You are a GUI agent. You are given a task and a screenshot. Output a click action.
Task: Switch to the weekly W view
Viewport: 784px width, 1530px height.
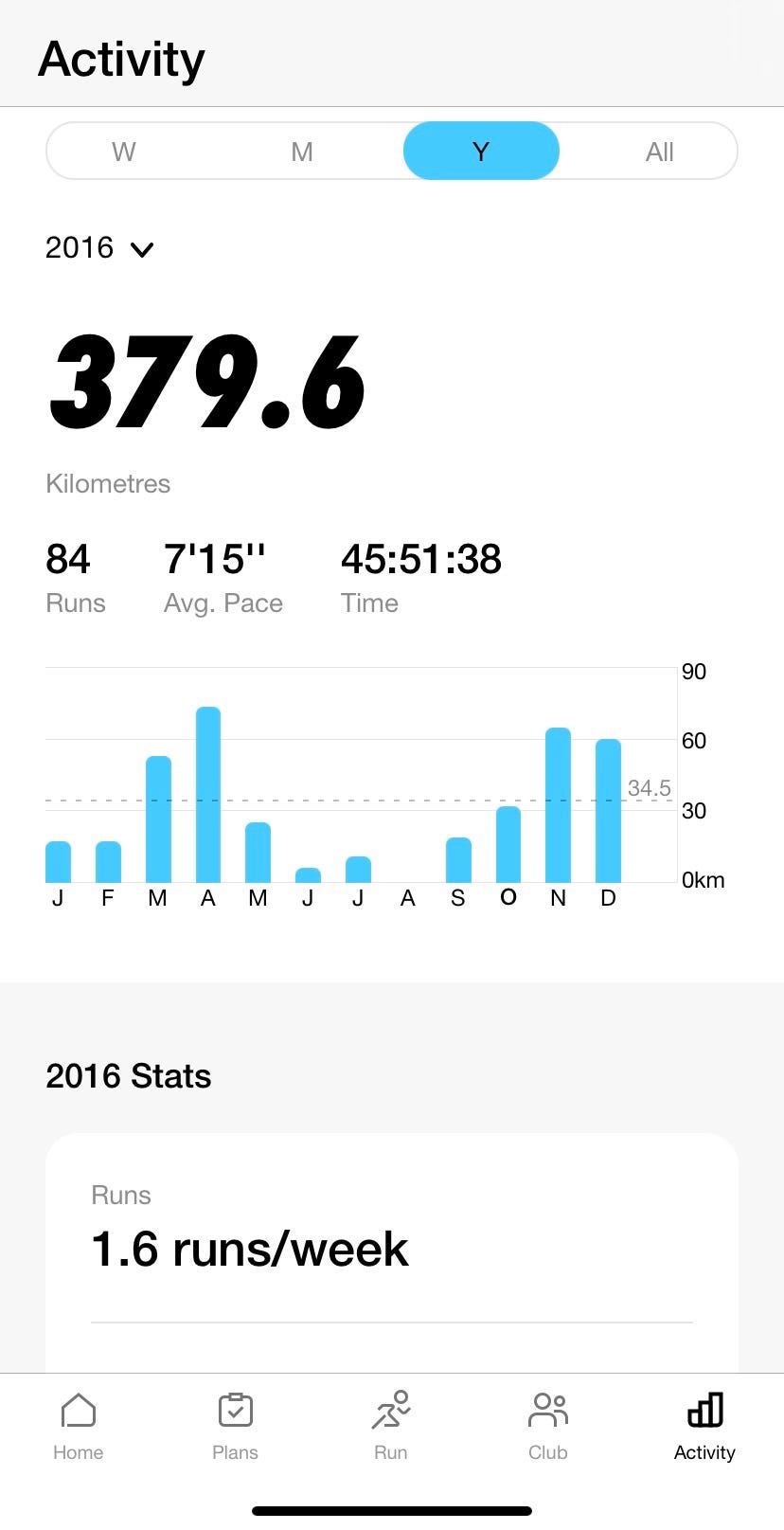tap(124, 152)
